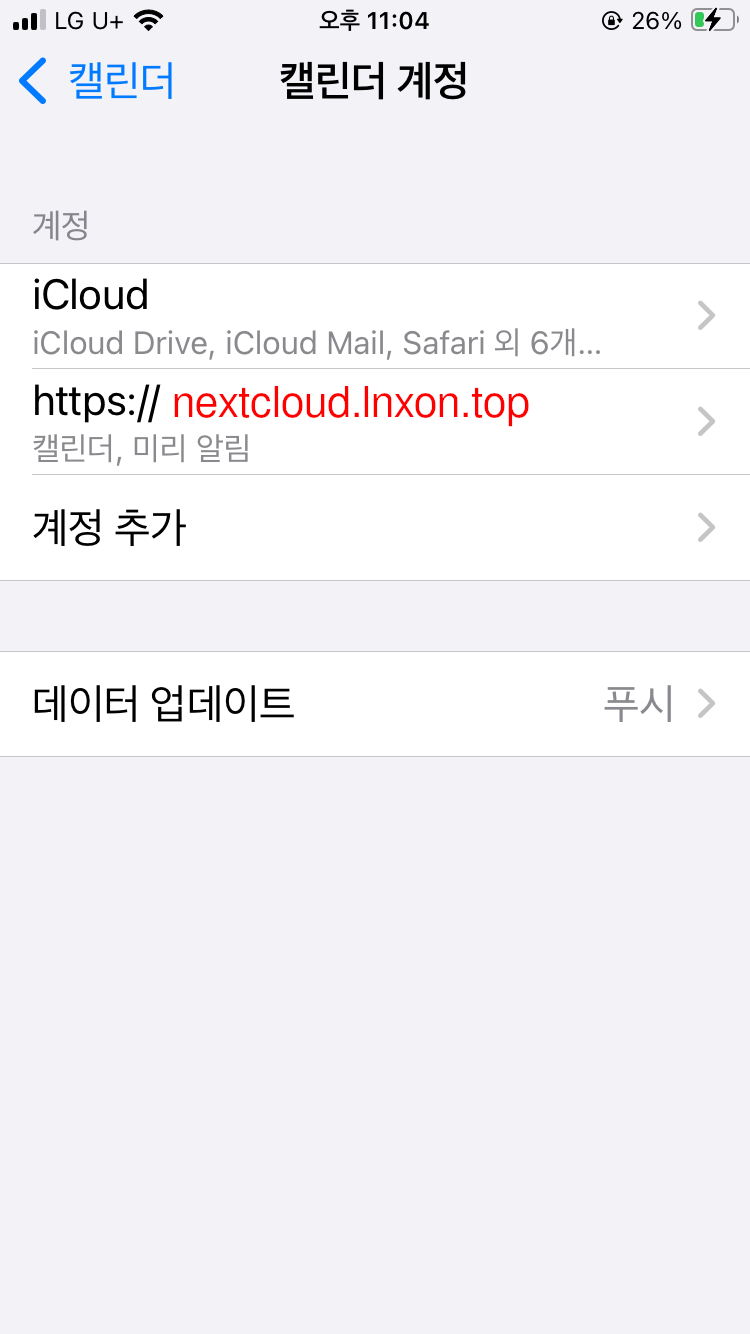
Task: Open the nextcloud.lnxon.top account
Action: pos(375,421)
